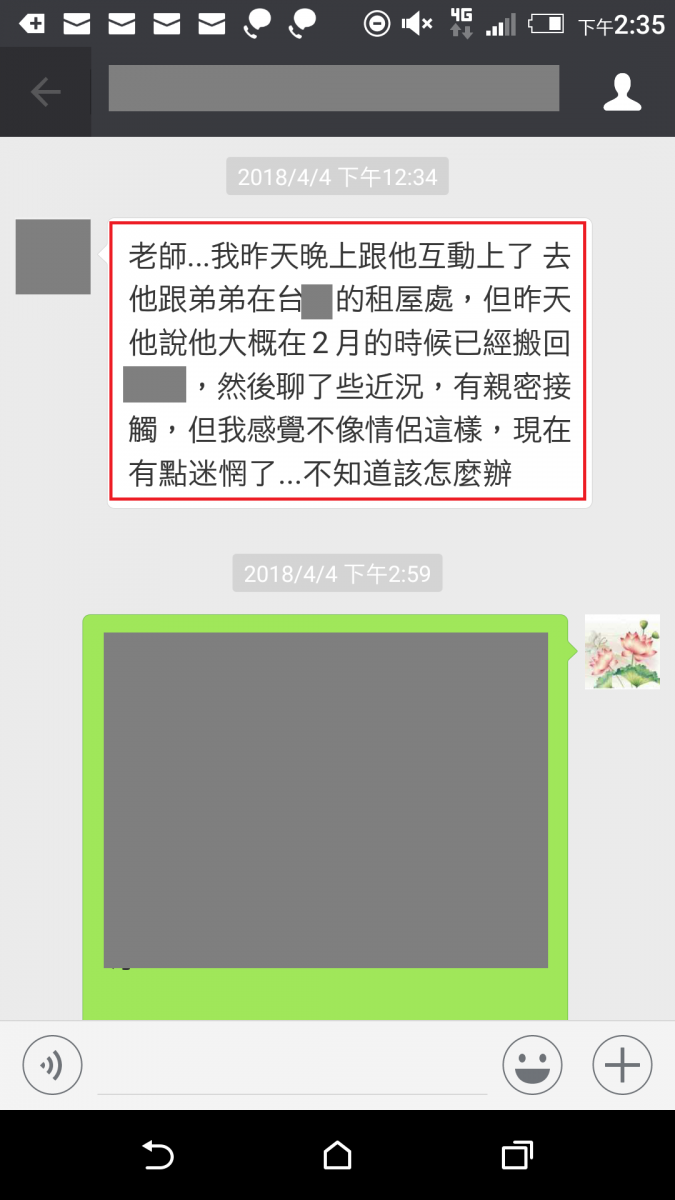Tap the lotus flower avatar

pyautogui.click(x=622, y=652)
